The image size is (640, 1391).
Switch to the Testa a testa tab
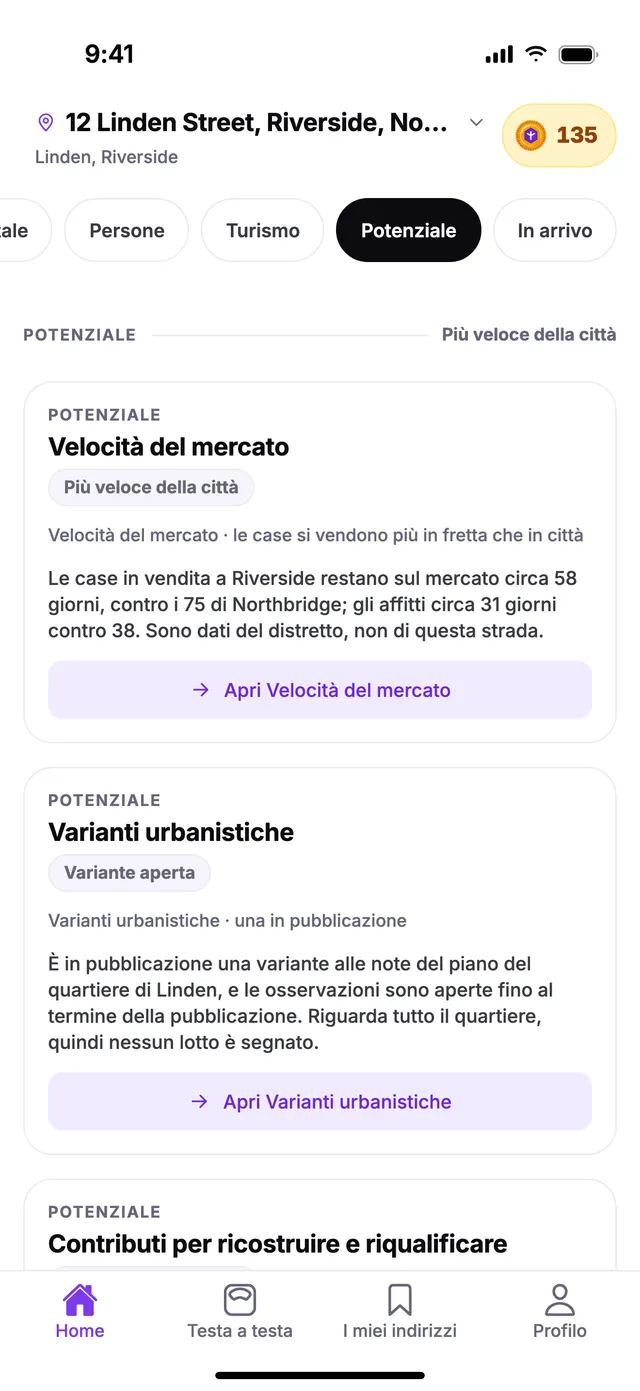point(240,1312)
